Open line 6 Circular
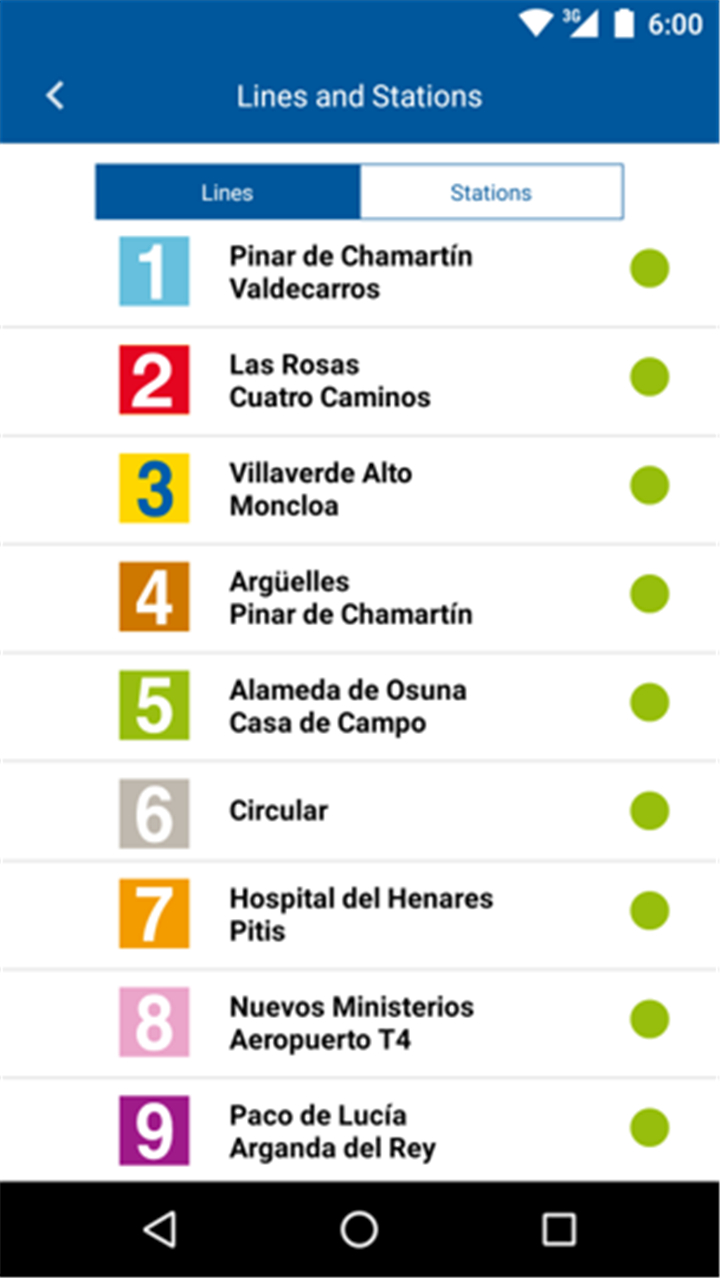This screenshot has height=1278, width=720. [360, 811]
